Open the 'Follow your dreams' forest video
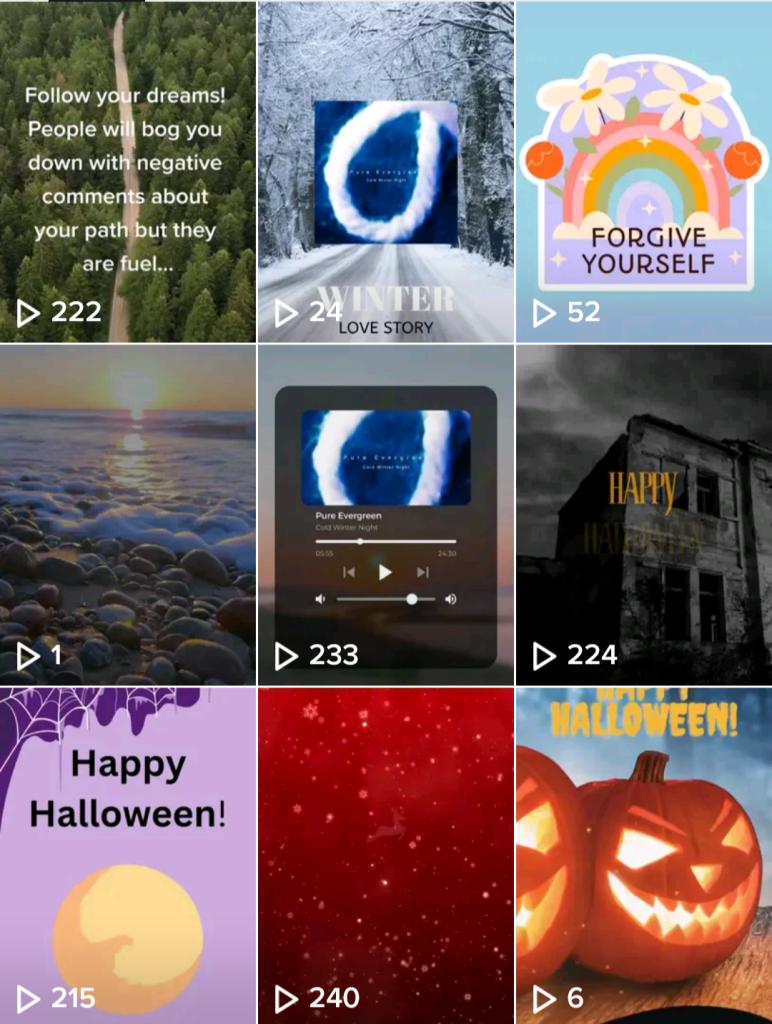The width and height of the screenshot is (772, 1024). (127, 171)
